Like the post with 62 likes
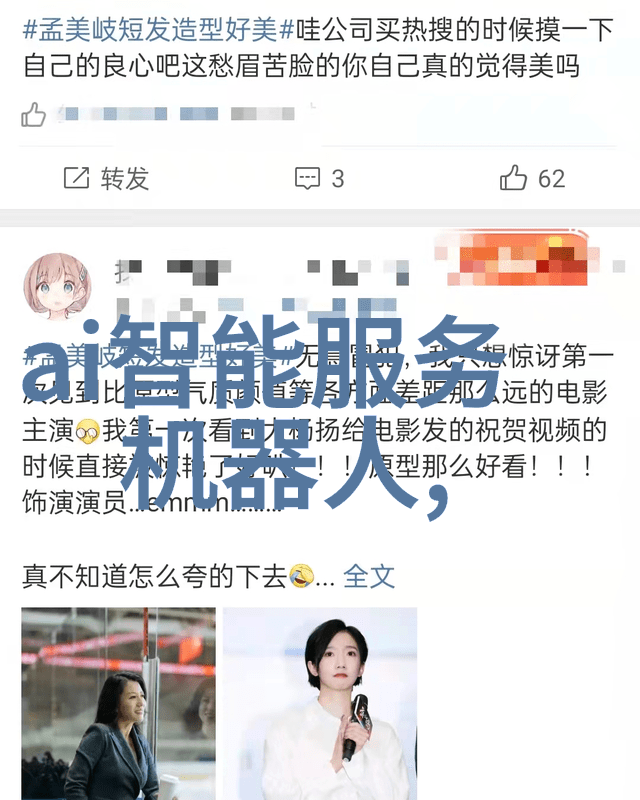Viewport: 640px width, 800px height. coord(533,179)
